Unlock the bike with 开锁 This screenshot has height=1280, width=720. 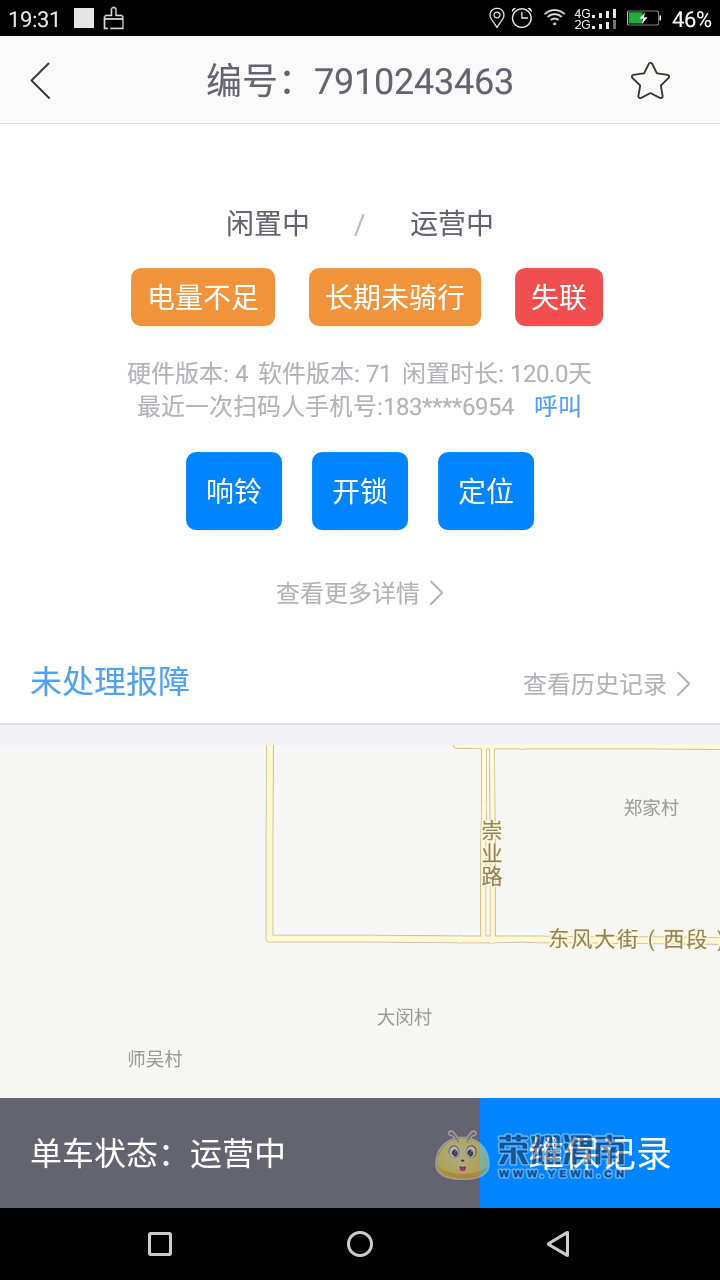(x=360, y=491)
